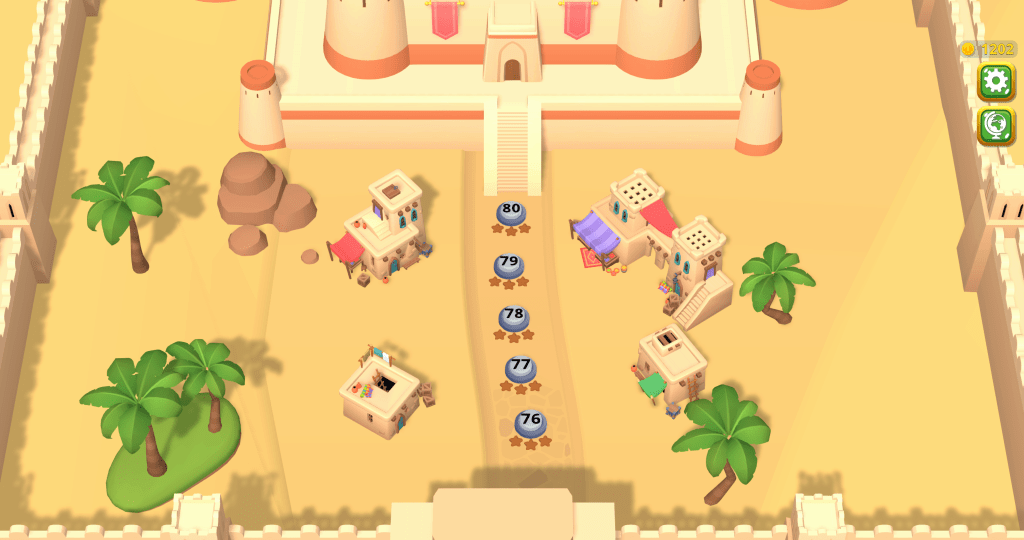Viewport: 1024px width, 540px height.
Task: Open the globe world map button
Action: tap(995, 125)
